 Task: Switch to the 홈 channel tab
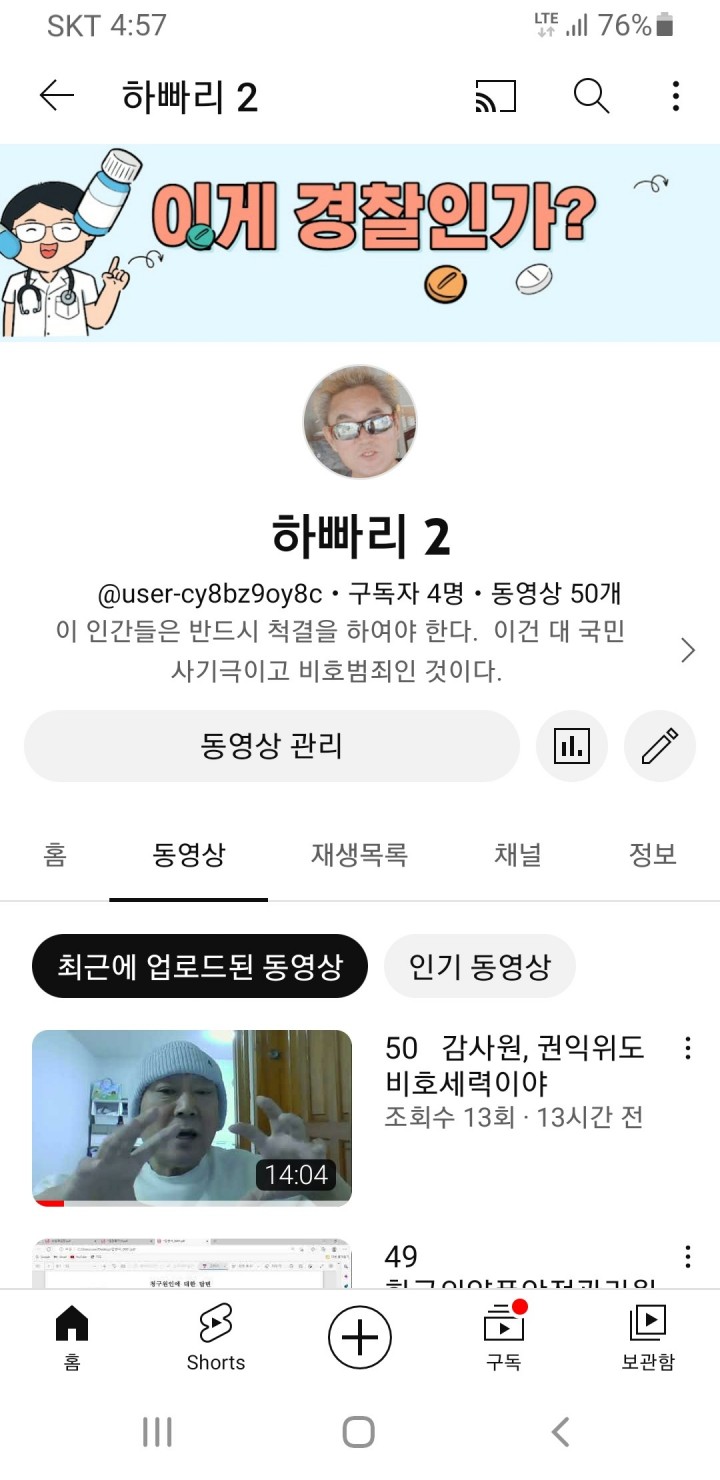(55, 854)
